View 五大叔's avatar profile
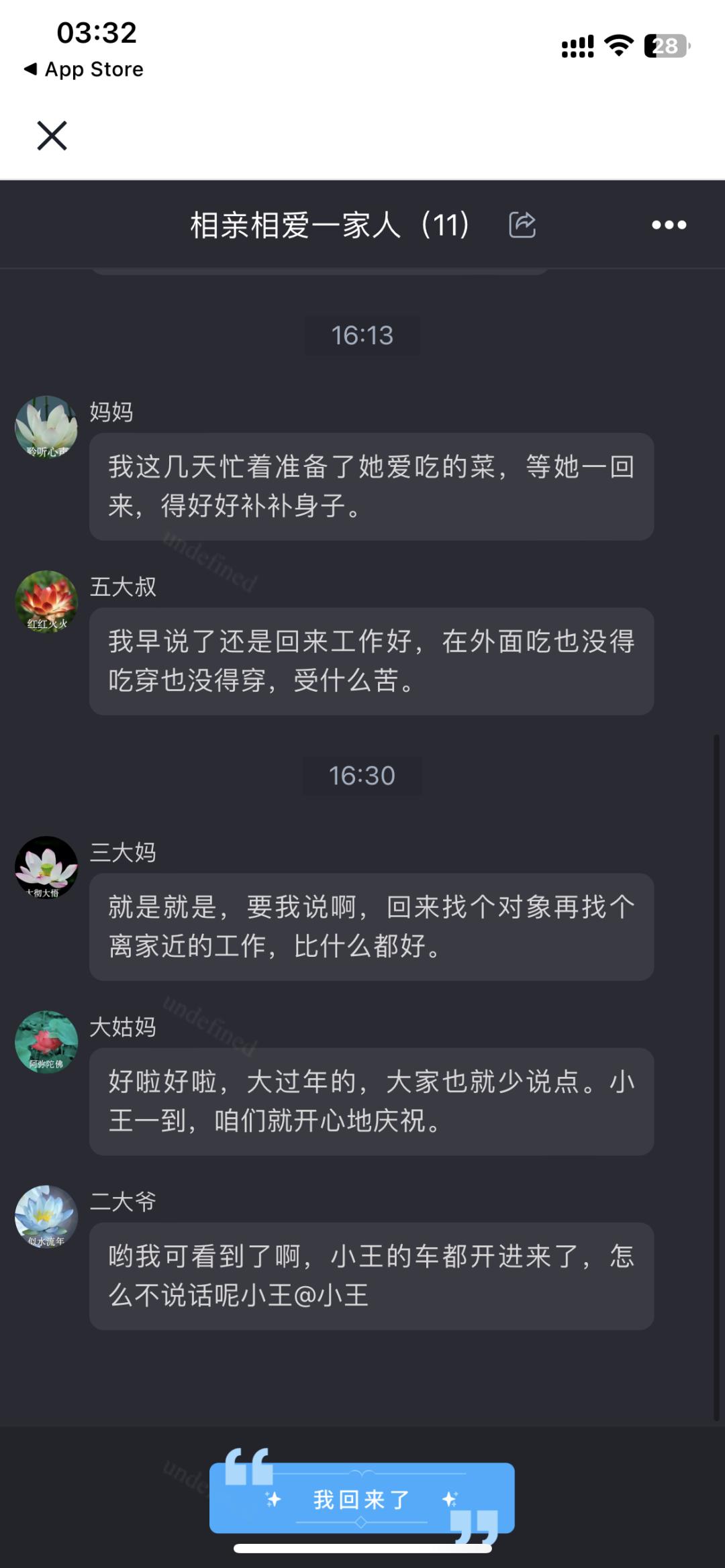 46,602
